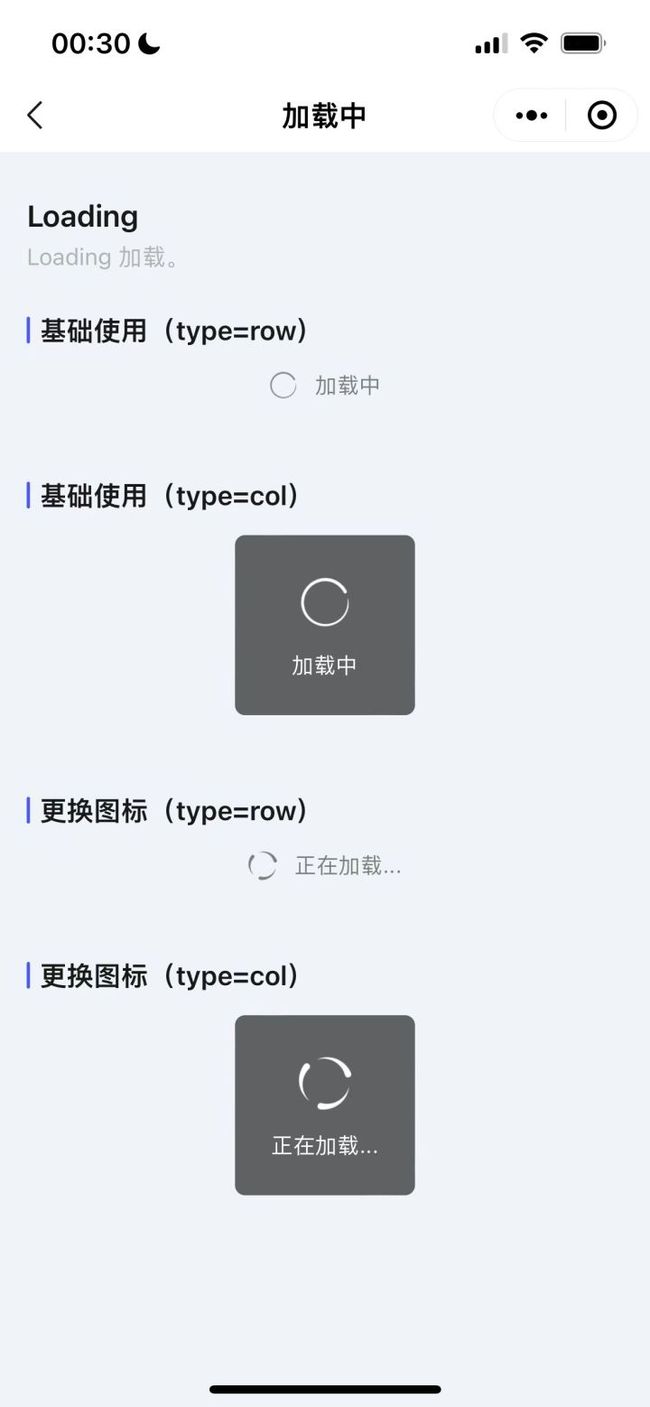Go back using the top-left arrow
Viewport: 650px width, 1407px height.
35,115
